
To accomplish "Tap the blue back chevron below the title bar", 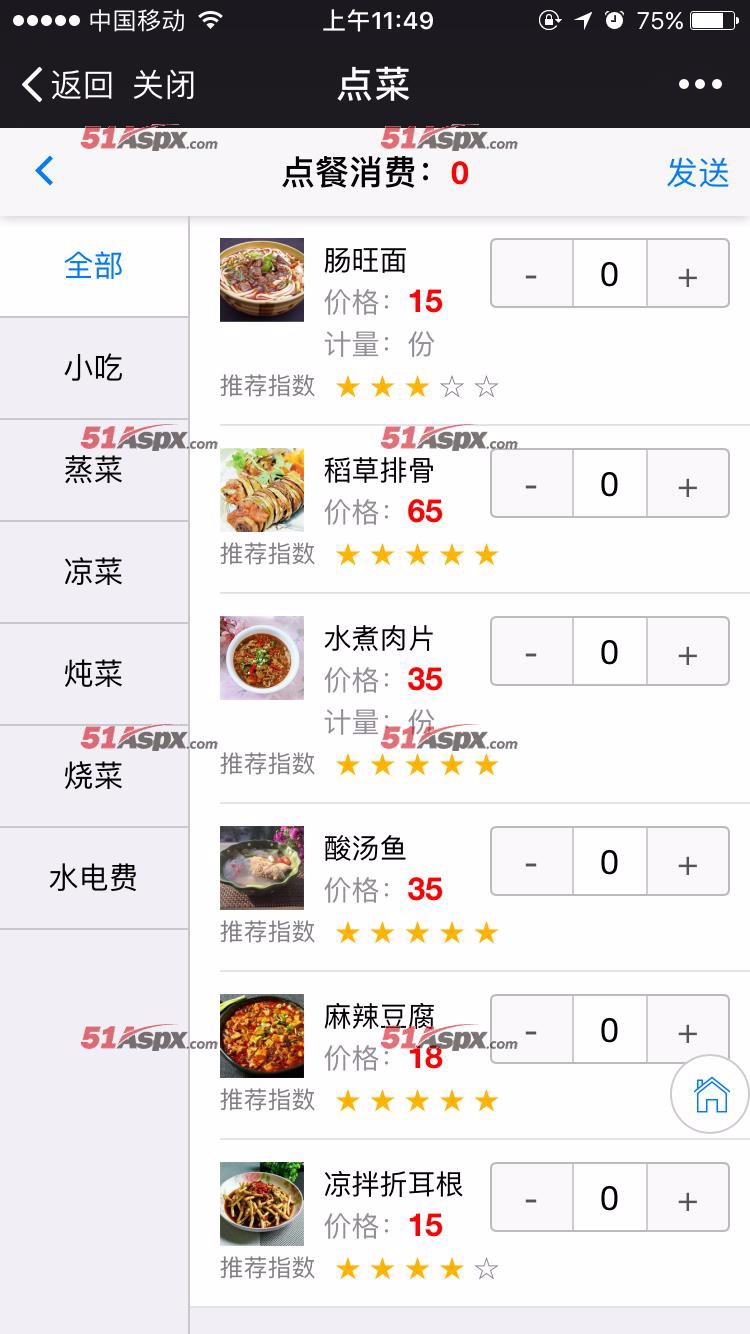I will pyautogui.click(x=42, y=171).
